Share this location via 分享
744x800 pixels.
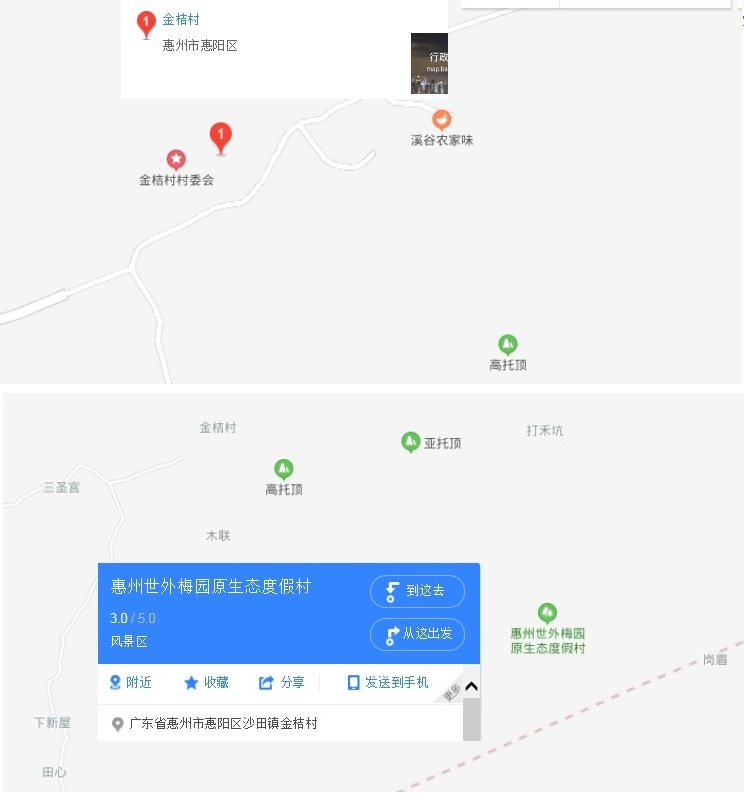[x=281, y=683]
